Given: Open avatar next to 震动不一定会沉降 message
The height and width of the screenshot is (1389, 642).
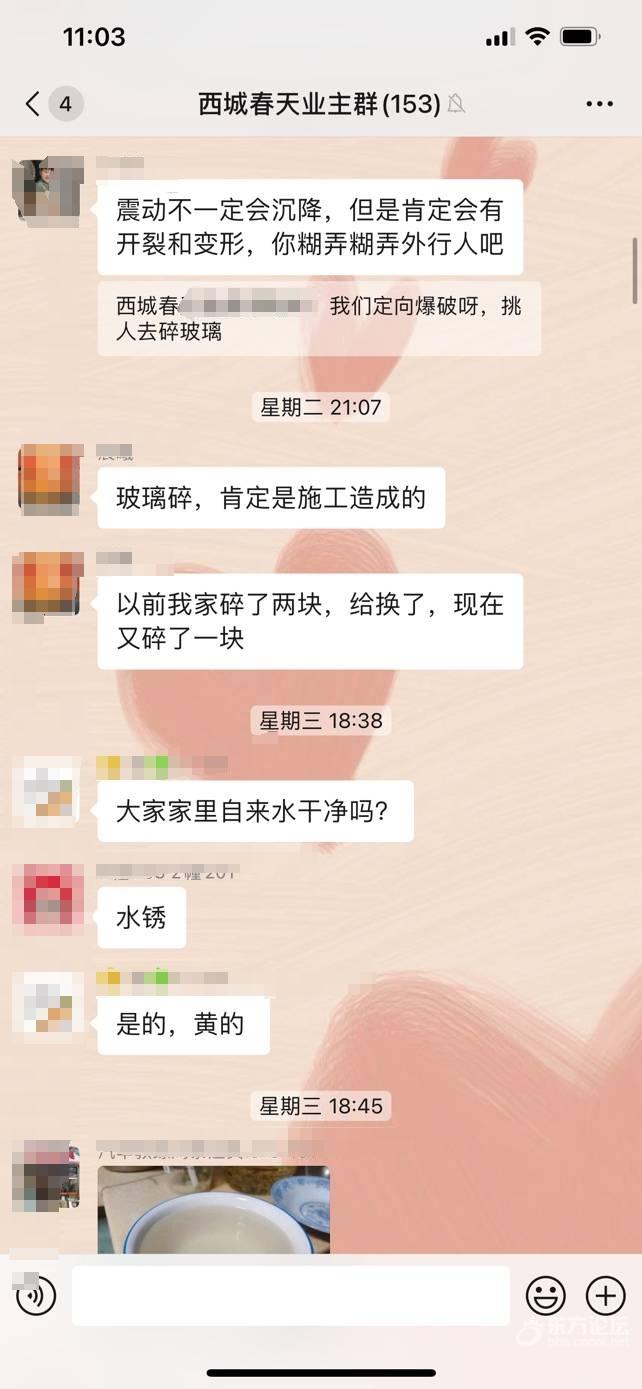Looking at the screenshot, I should (46, 189).
